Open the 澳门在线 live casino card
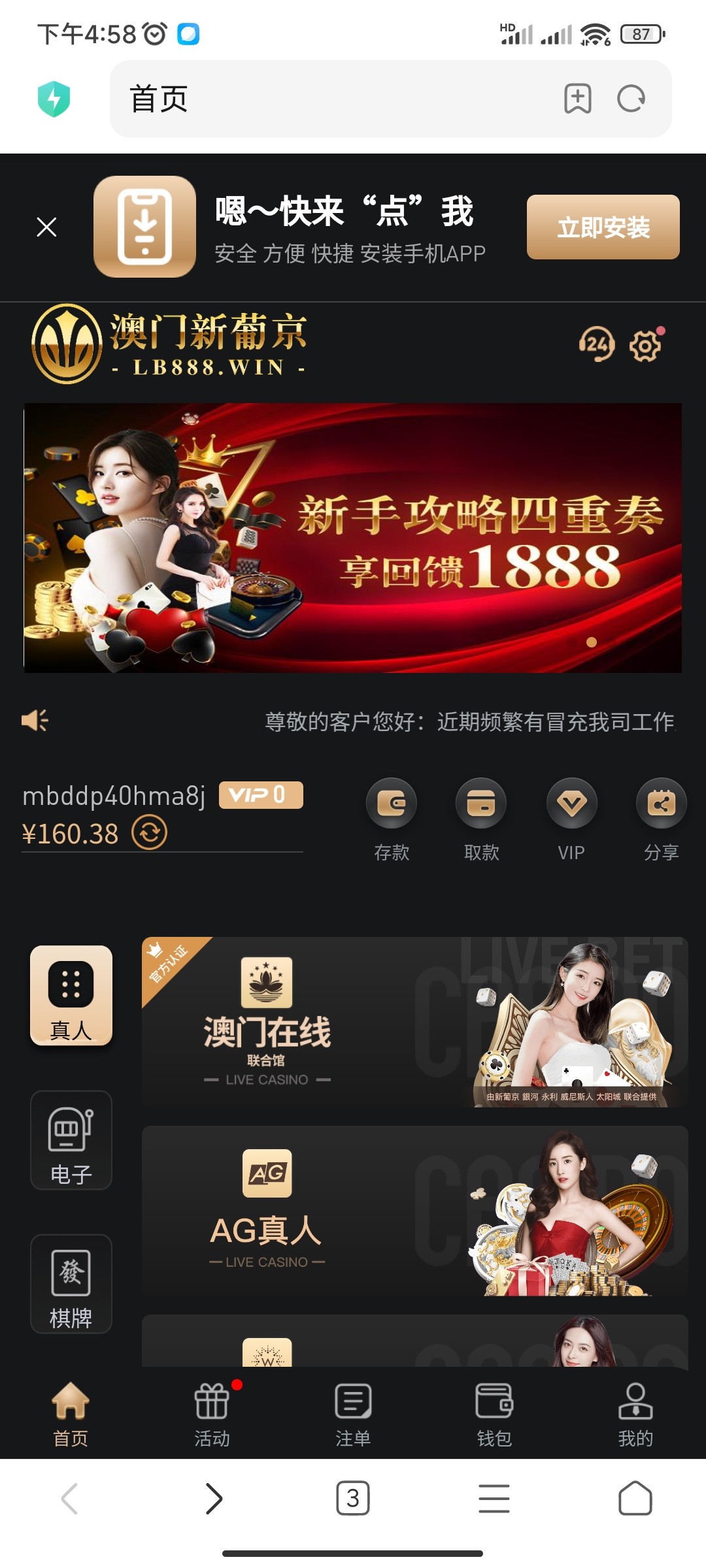Screen dimensions: 706x1568 pyautogui.click(x=414, y=1022)
